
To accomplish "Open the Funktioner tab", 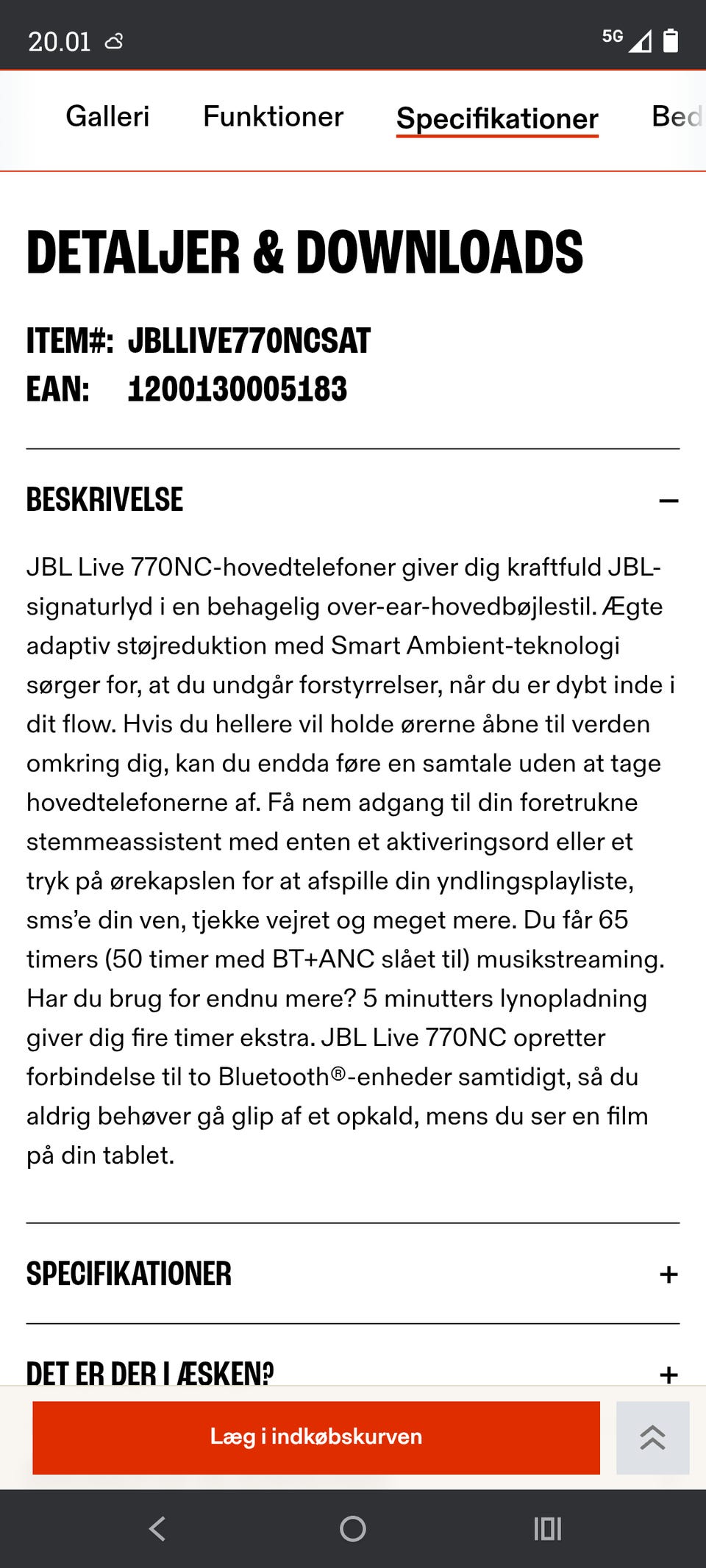I will (273, 116).
